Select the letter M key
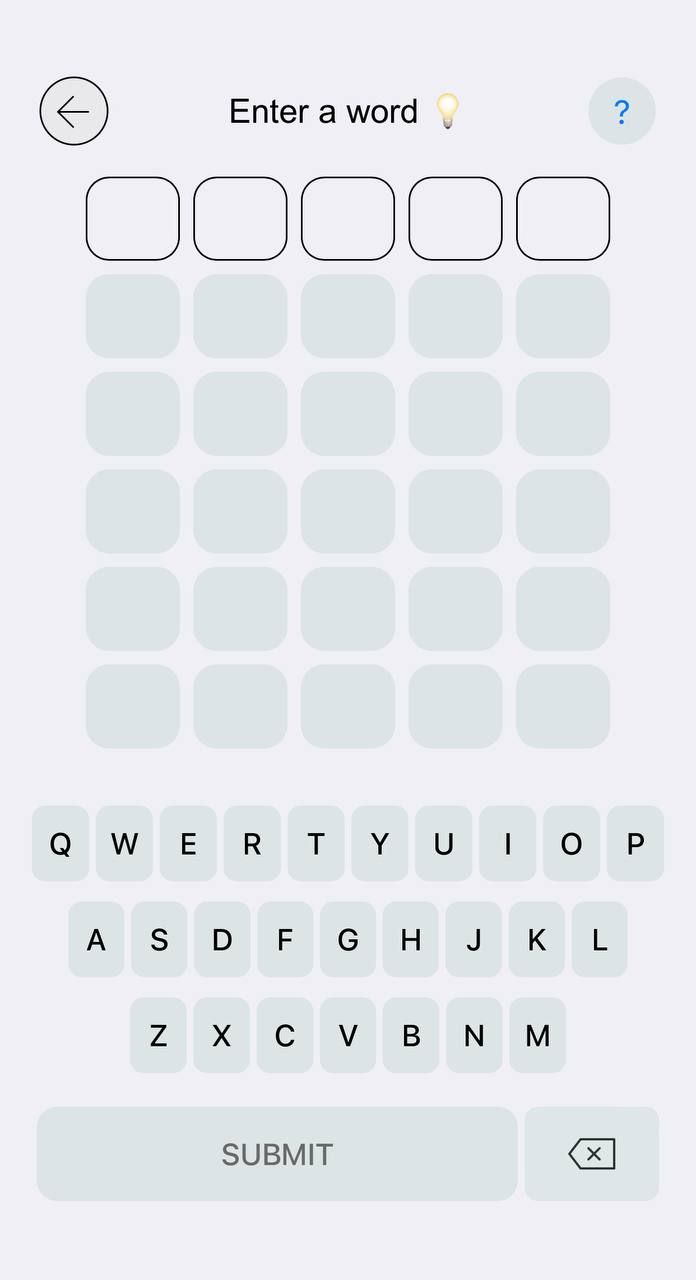The width and height of the screenshot is (696, 1280). click(x=537, y=1036)
